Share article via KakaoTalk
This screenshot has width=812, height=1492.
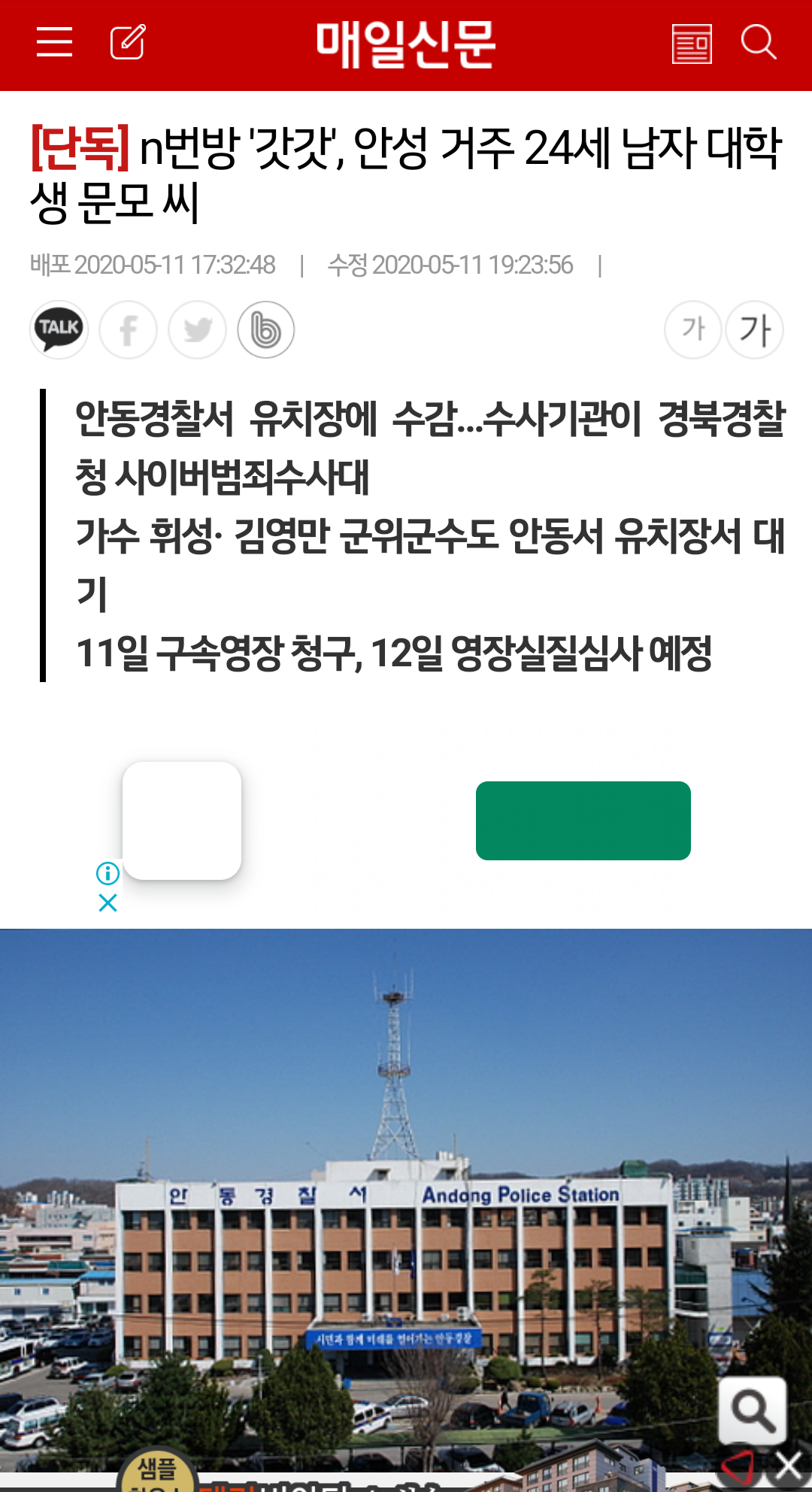pos(59,329)
